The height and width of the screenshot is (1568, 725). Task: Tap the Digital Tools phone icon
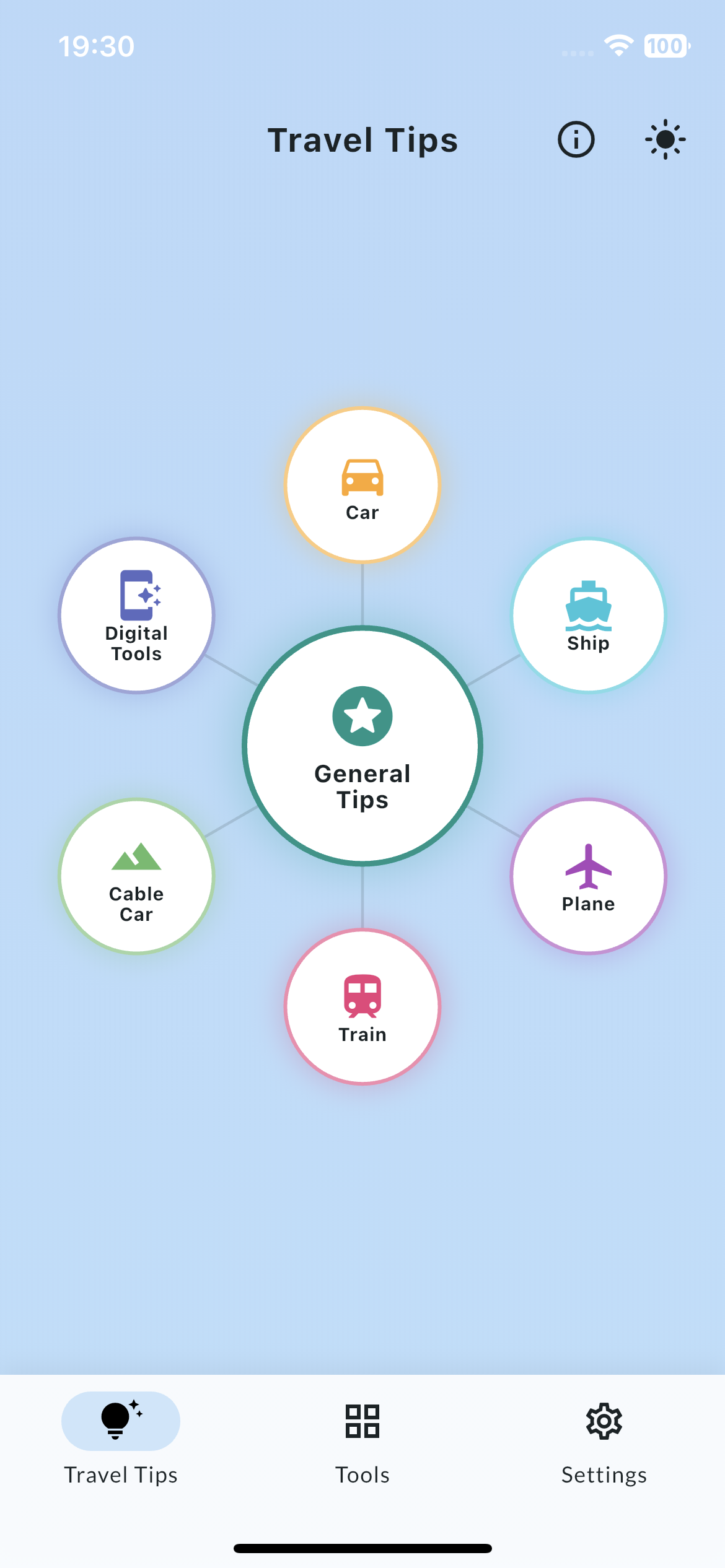[136, 596]
